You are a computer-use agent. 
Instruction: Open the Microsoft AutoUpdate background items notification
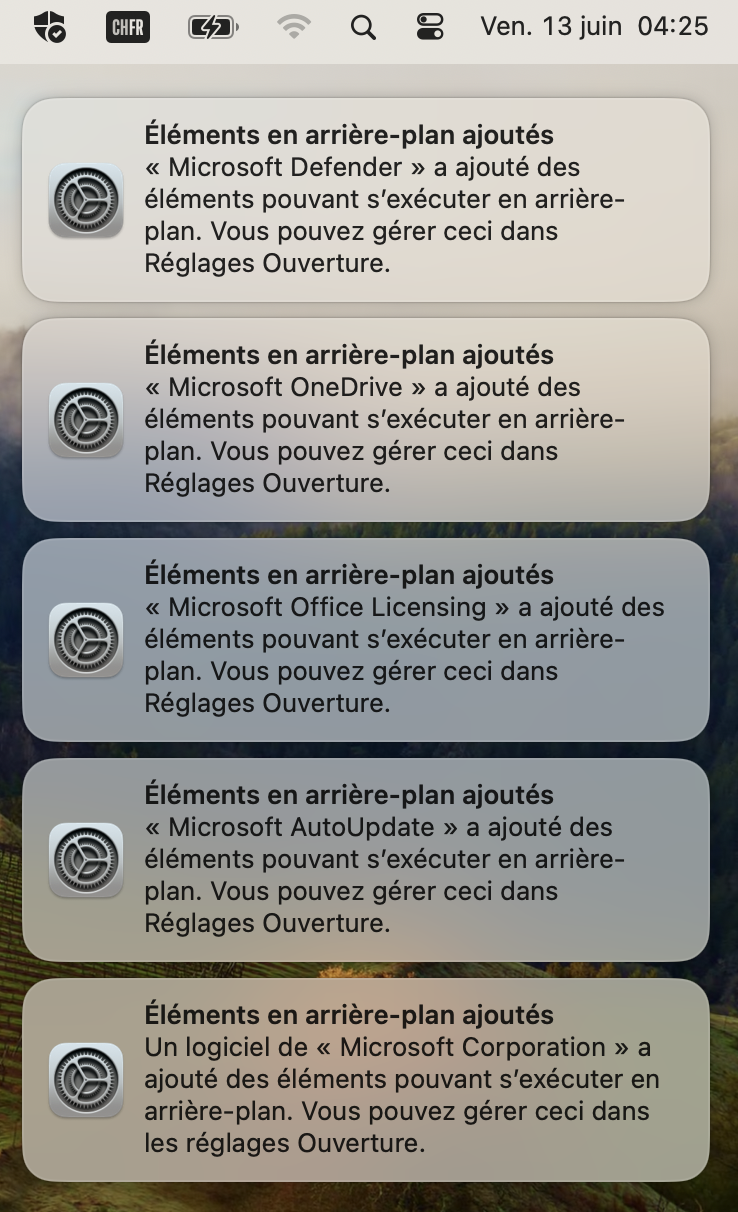pyautogui.click(x=366, y=860)
